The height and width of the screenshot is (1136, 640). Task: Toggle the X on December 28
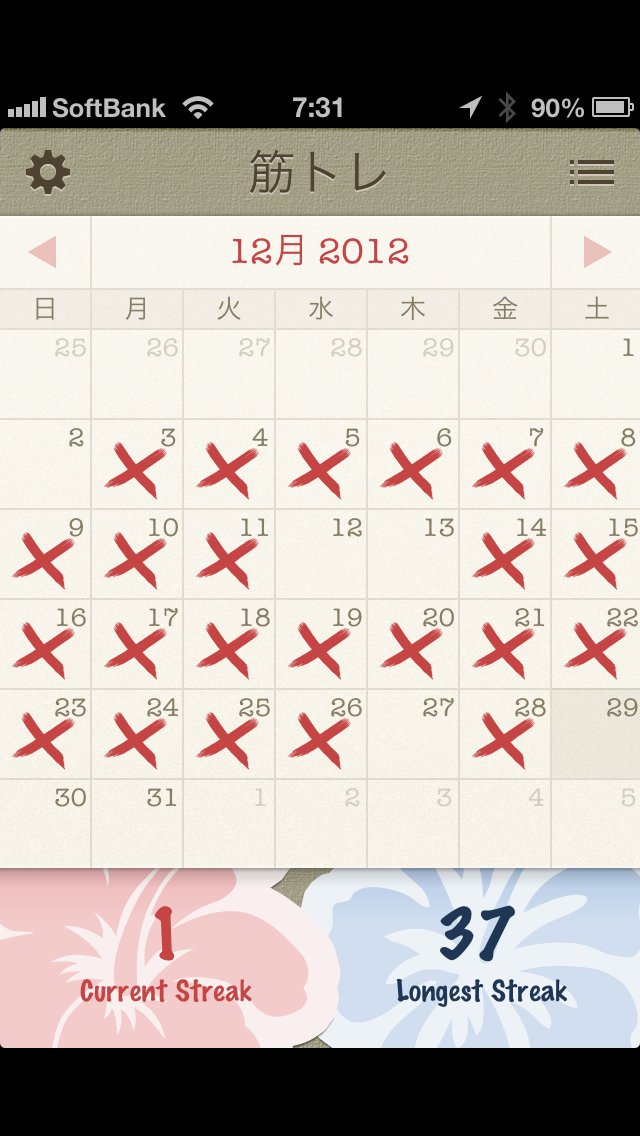[x=505, y=734]
